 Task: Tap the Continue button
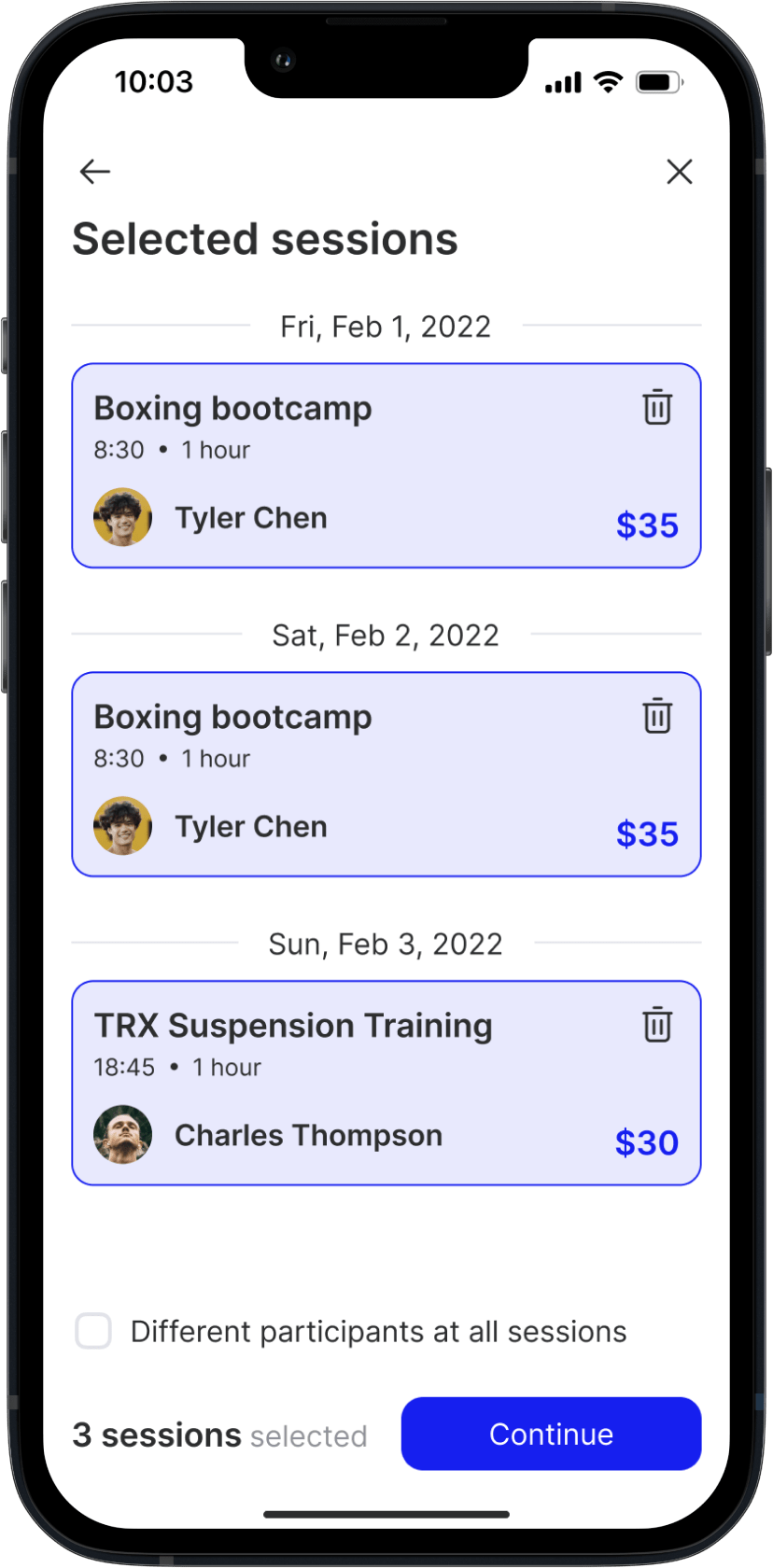pyautogui.click(x=551, y=1434)
